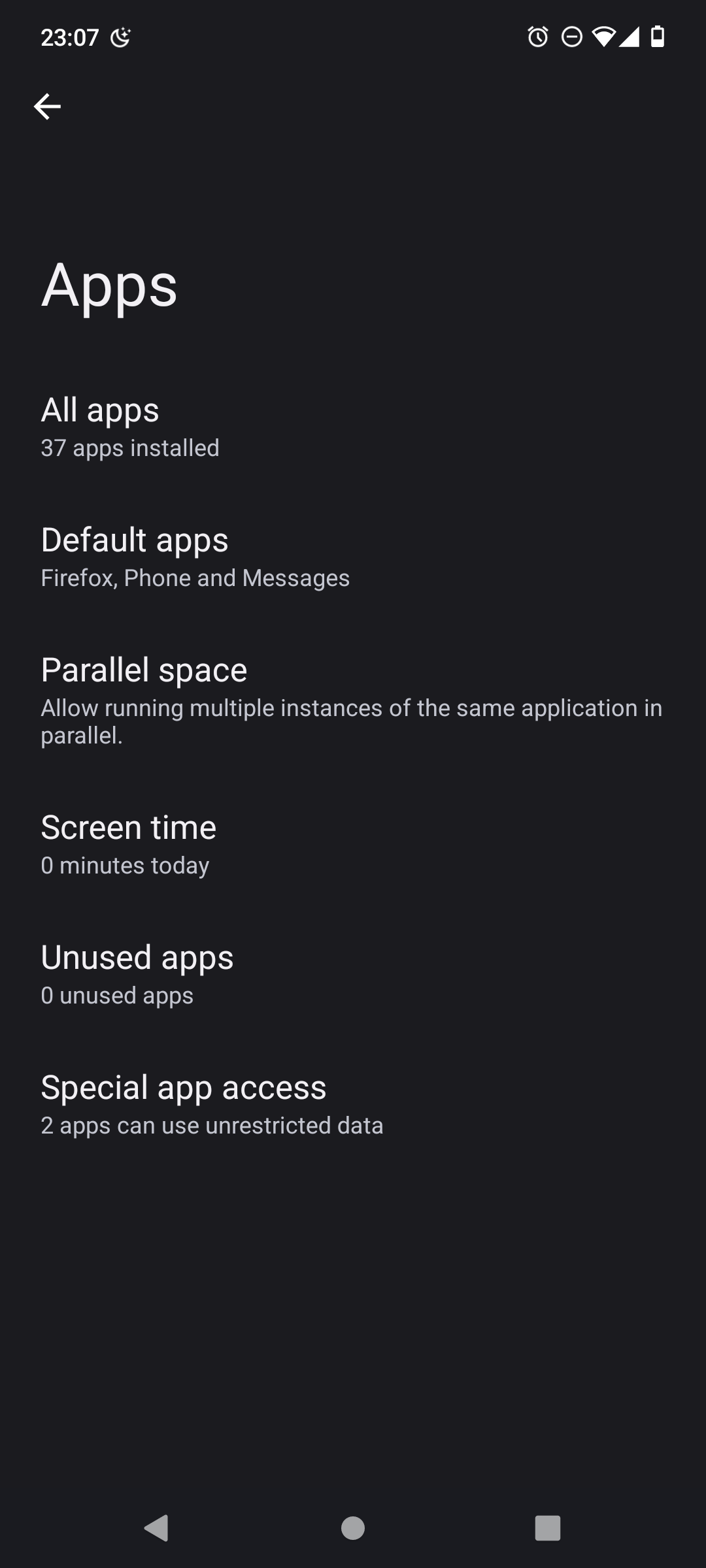Open All apps list

(x=353, y=427)
